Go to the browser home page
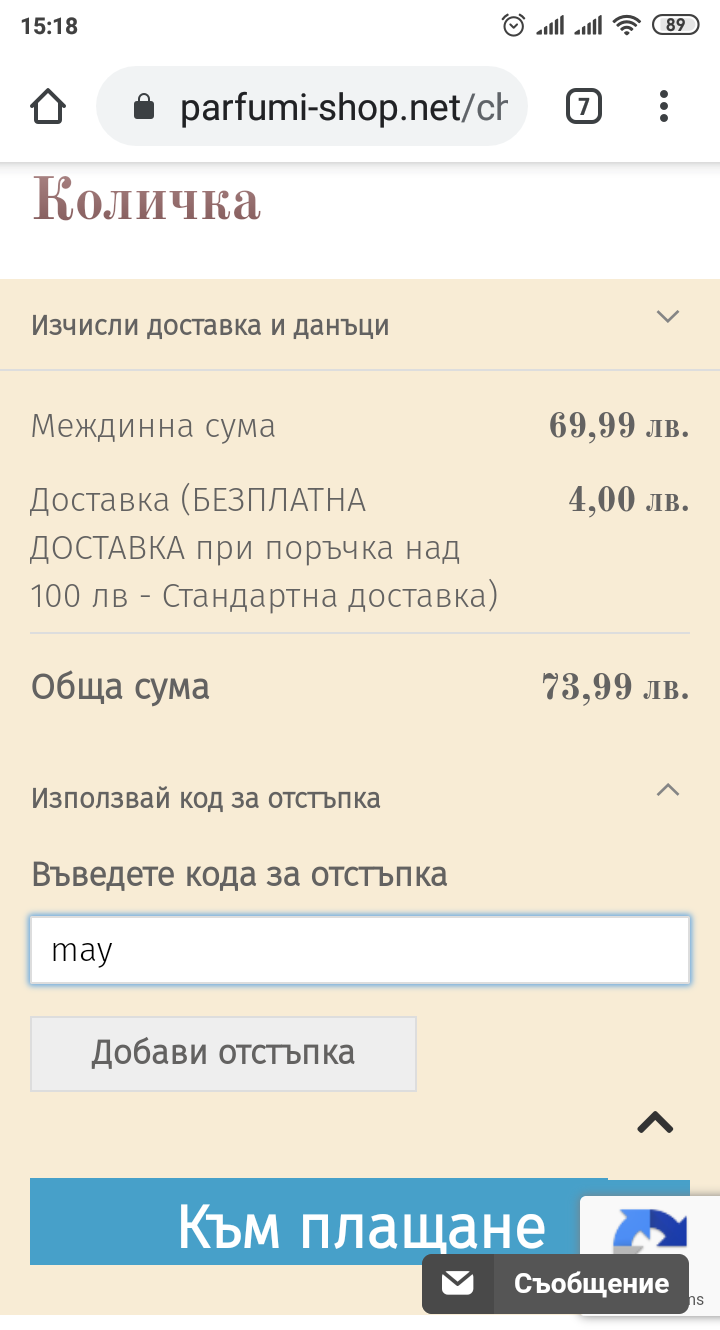 (x=48, y=107)
